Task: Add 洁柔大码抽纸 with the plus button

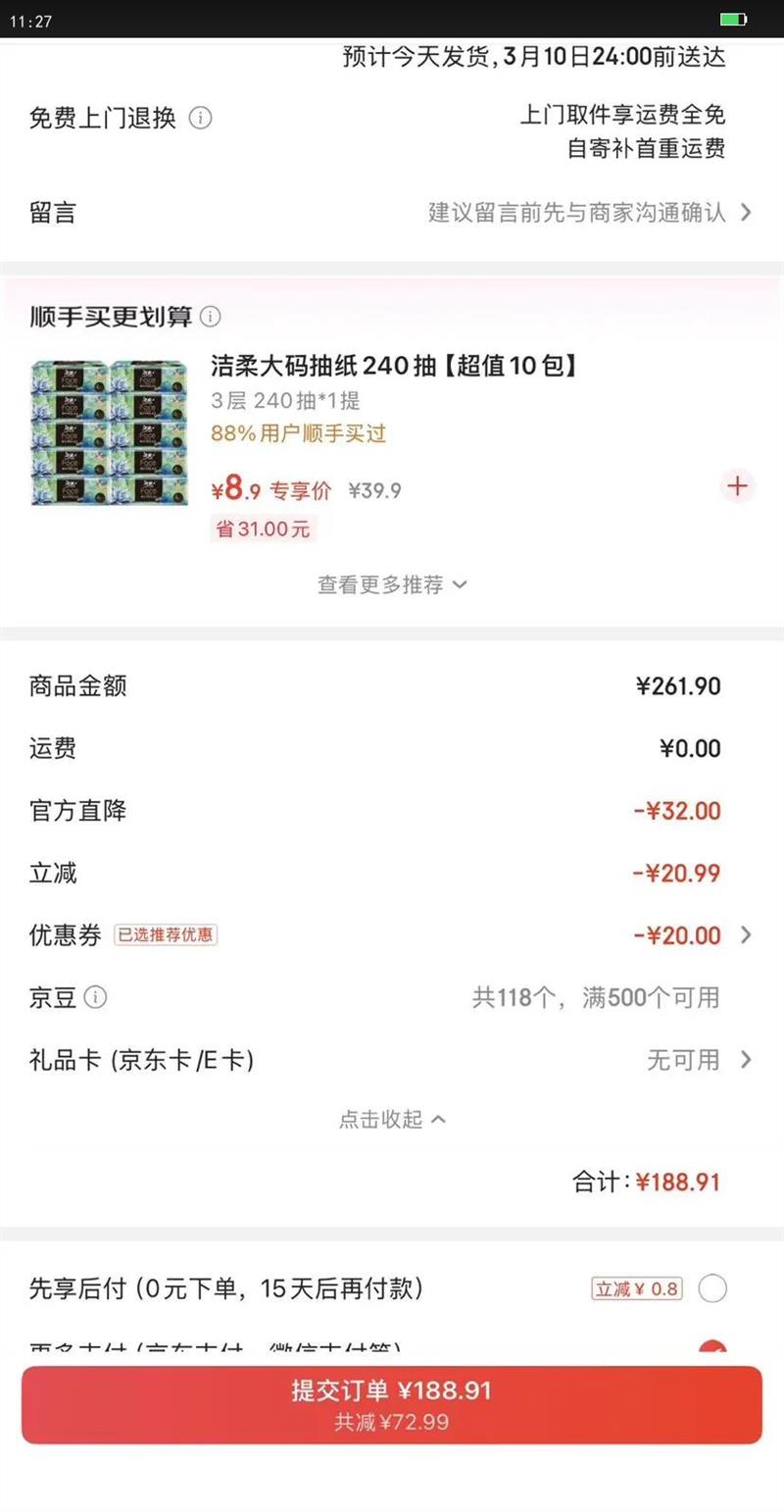Action: pos(737,485)
